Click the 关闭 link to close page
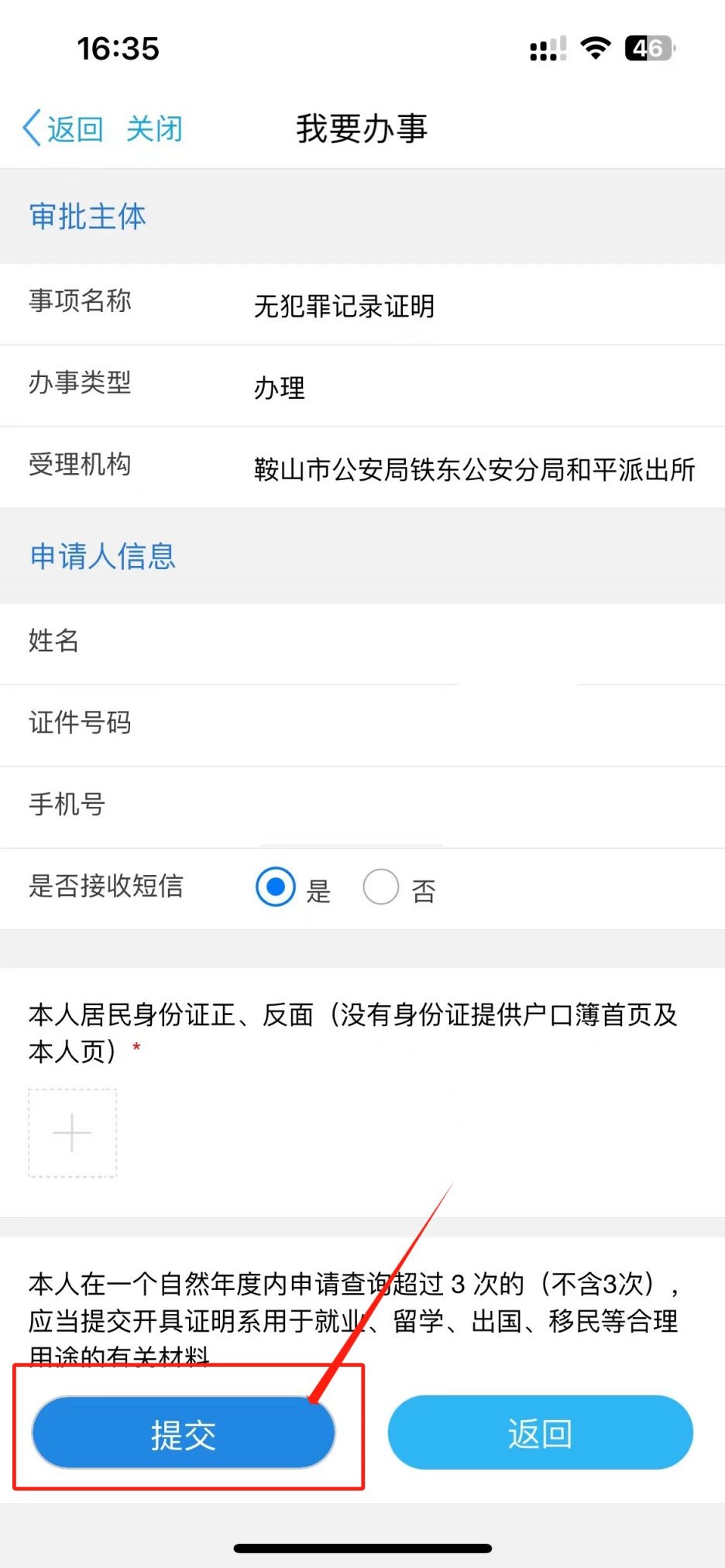 point(154,128)
